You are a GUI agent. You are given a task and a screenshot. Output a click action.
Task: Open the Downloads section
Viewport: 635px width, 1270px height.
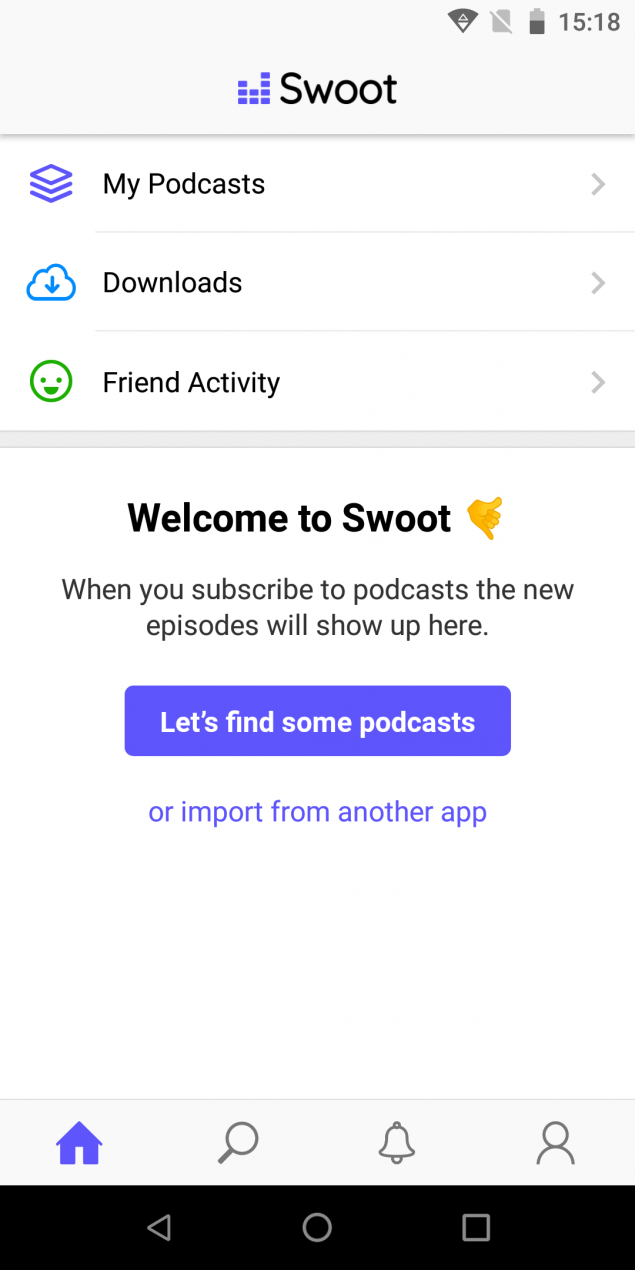pyautogui.click(x=317, y=283)
